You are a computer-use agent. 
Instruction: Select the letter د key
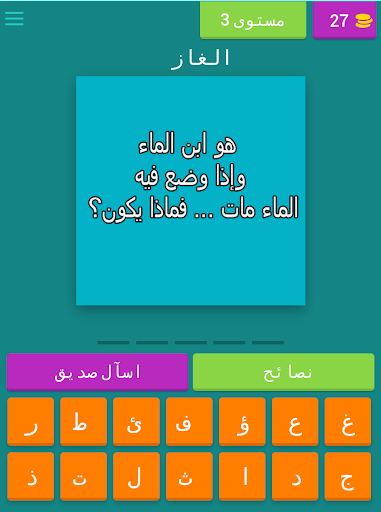click(x=295, y=476)
